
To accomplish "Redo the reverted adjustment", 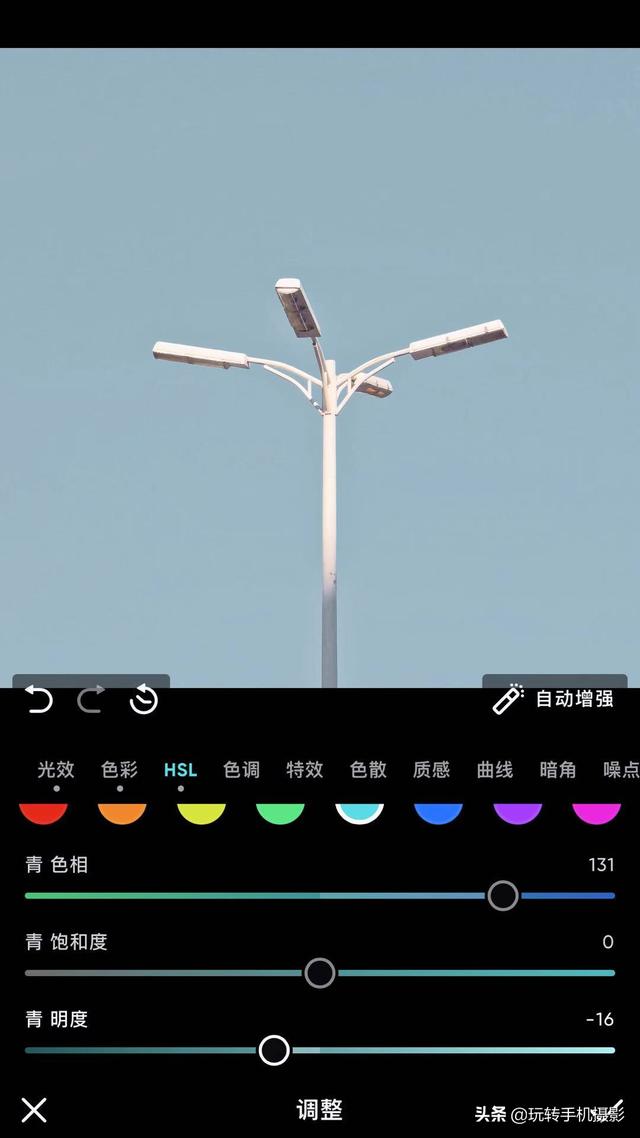I will [x=91, y=699].
